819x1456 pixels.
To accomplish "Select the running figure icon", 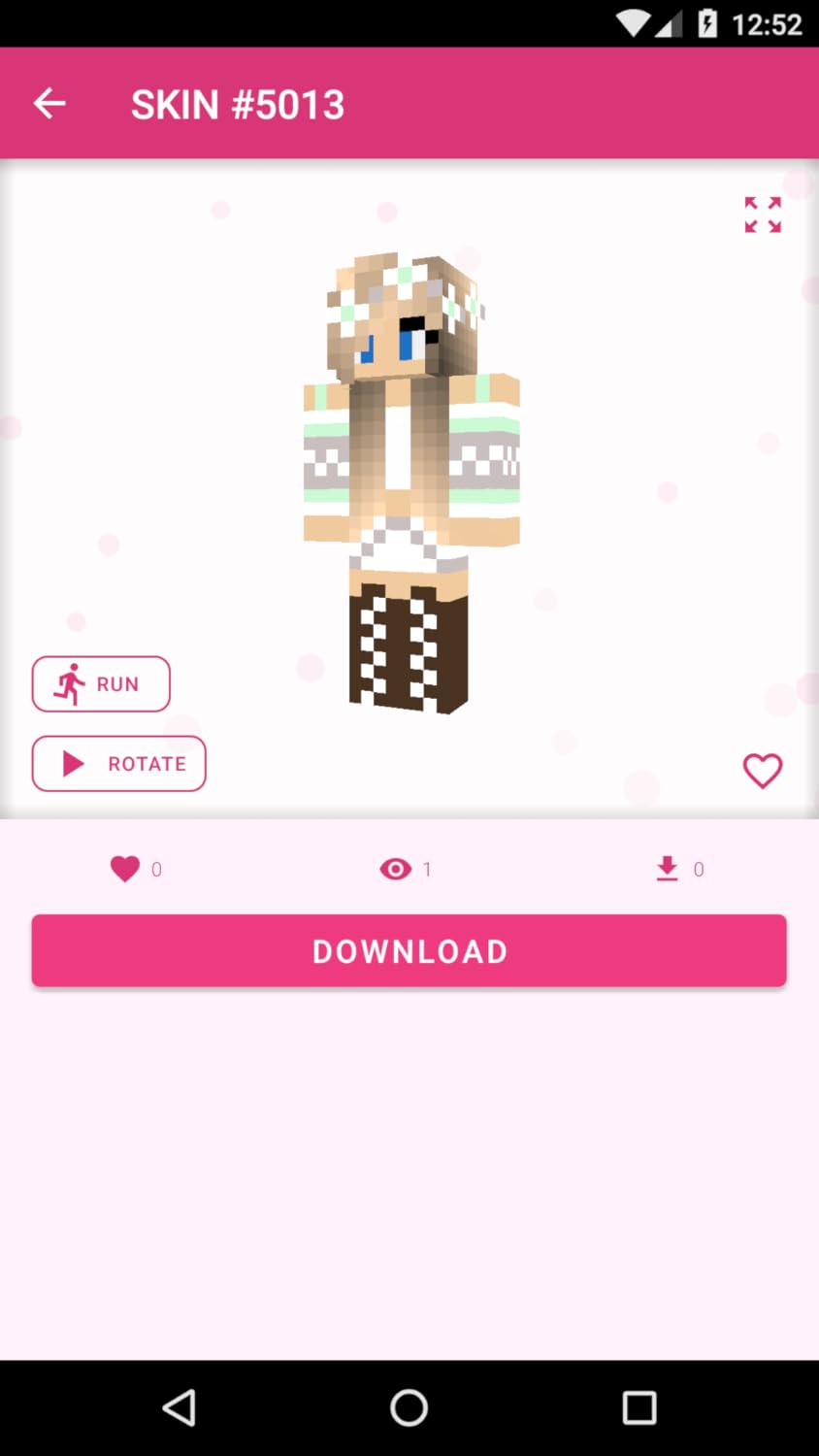I will click(x=69, y=683).
